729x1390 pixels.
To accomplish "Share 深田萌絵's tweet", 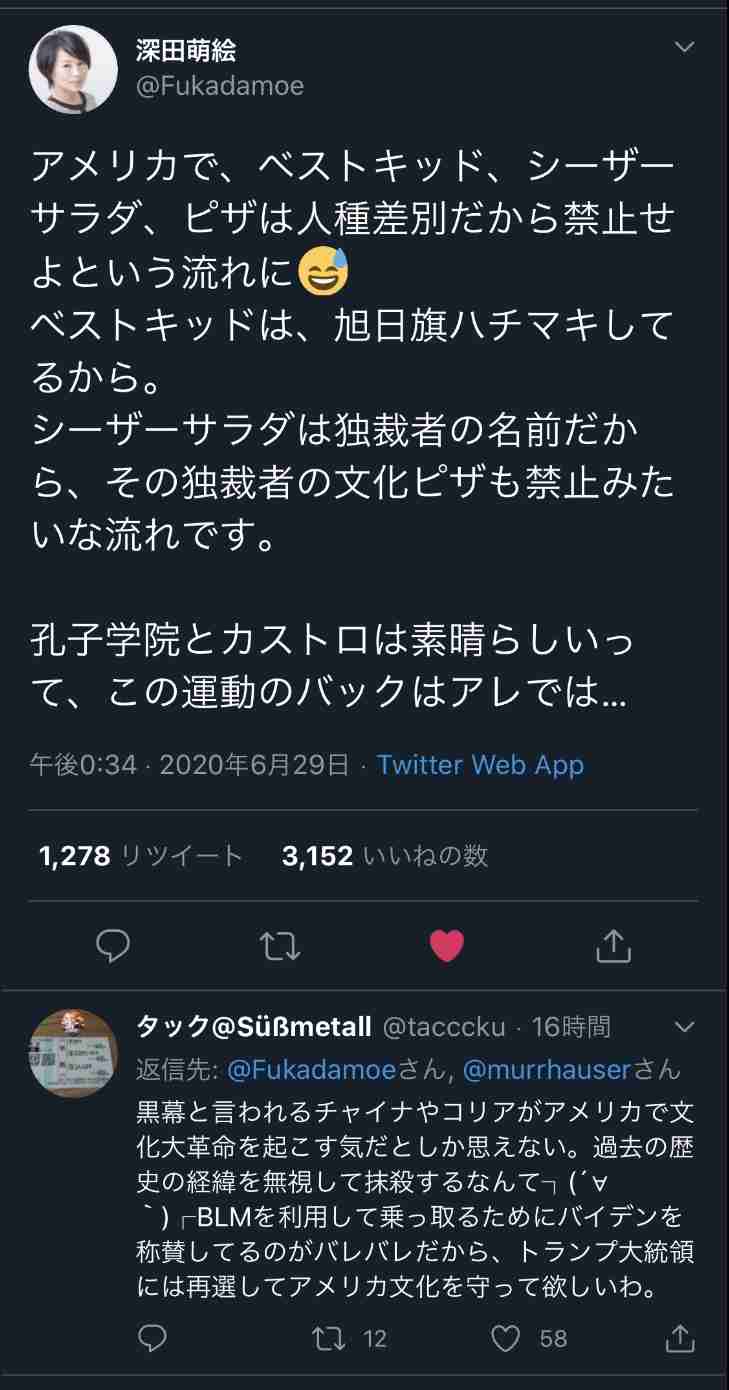I will point(613,945).
